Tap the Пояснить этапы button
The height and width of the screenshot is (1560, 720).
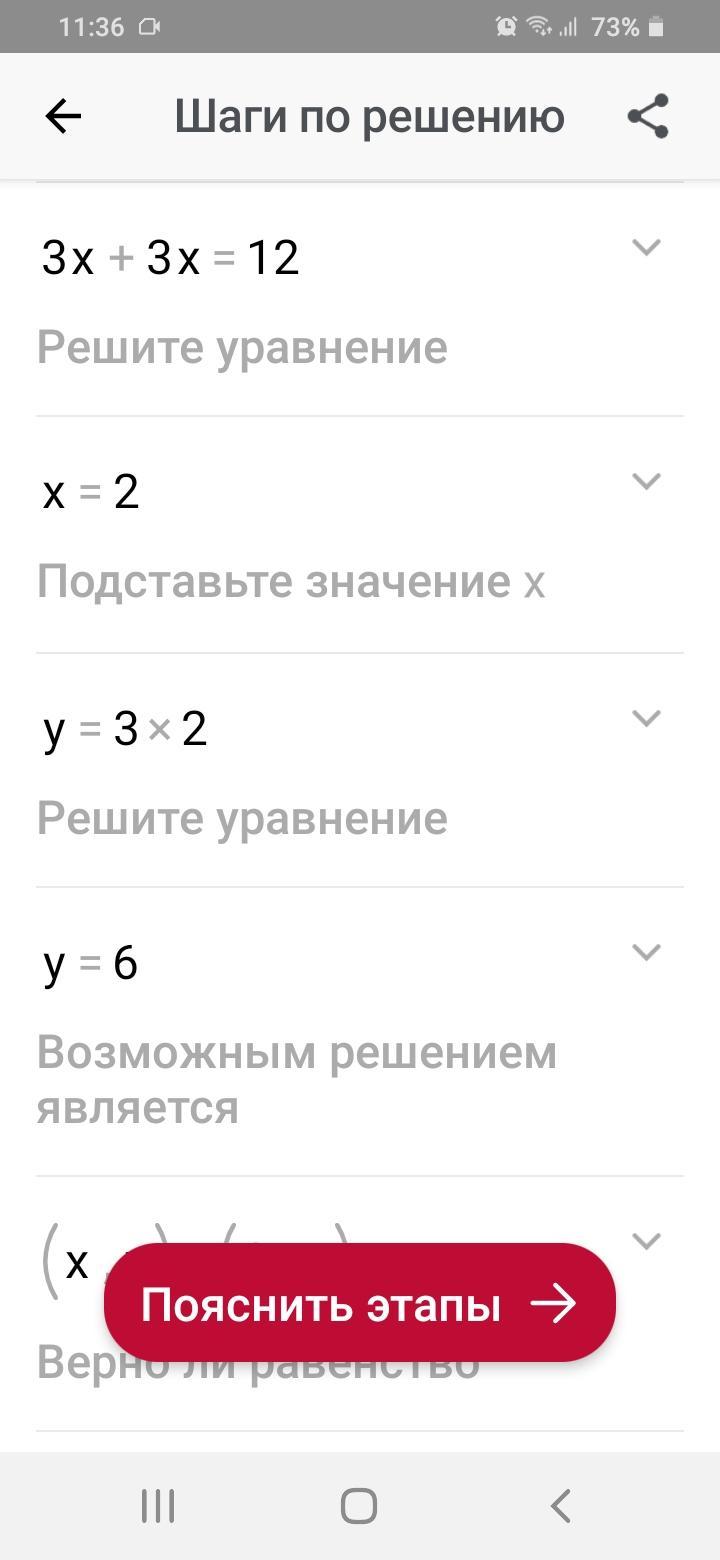click(x=360, y=1303)
